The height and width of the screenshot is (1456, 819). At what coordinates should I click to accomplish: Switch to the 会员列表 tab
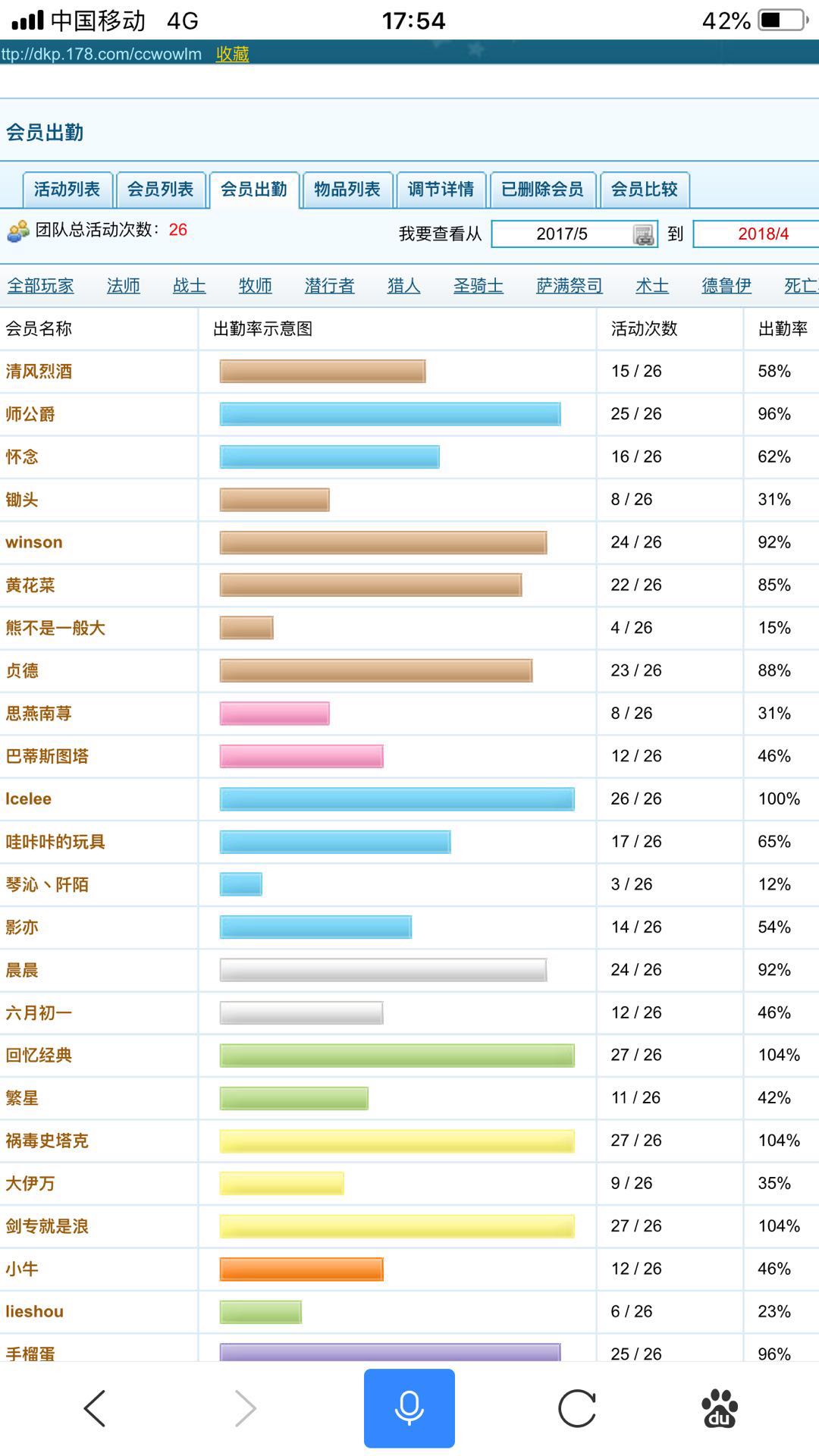tap(160, 189)
